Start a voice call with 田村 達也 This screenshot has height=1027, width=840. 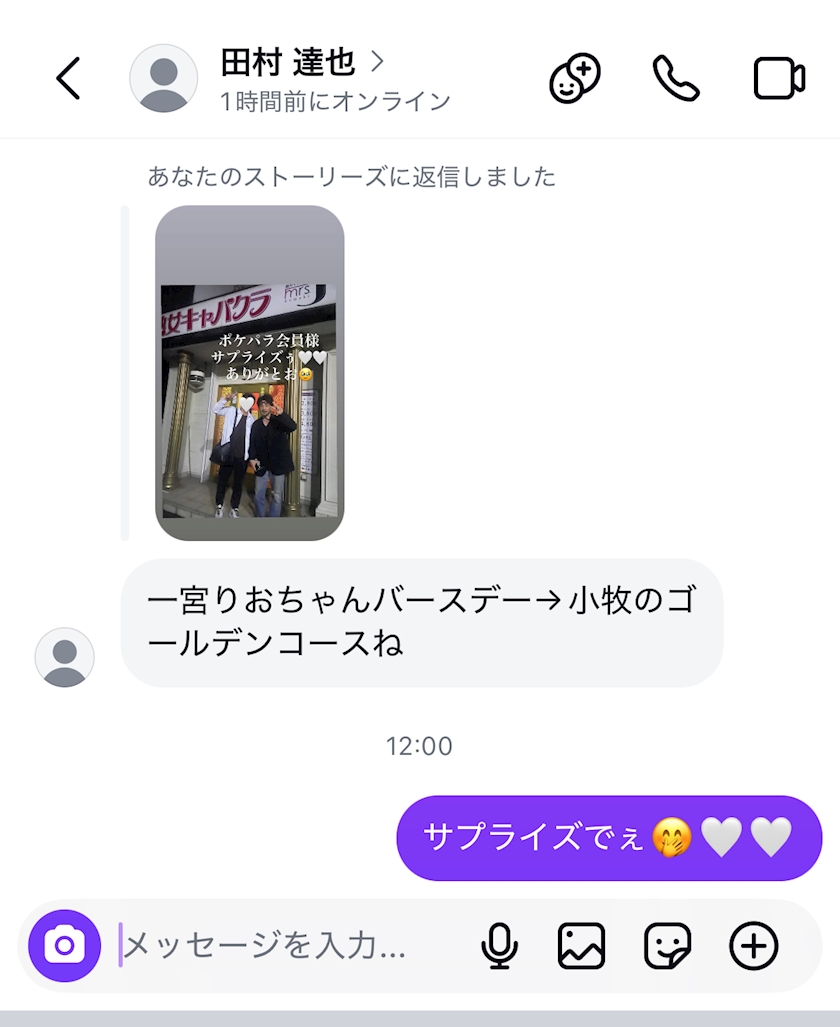click(676, 78)
